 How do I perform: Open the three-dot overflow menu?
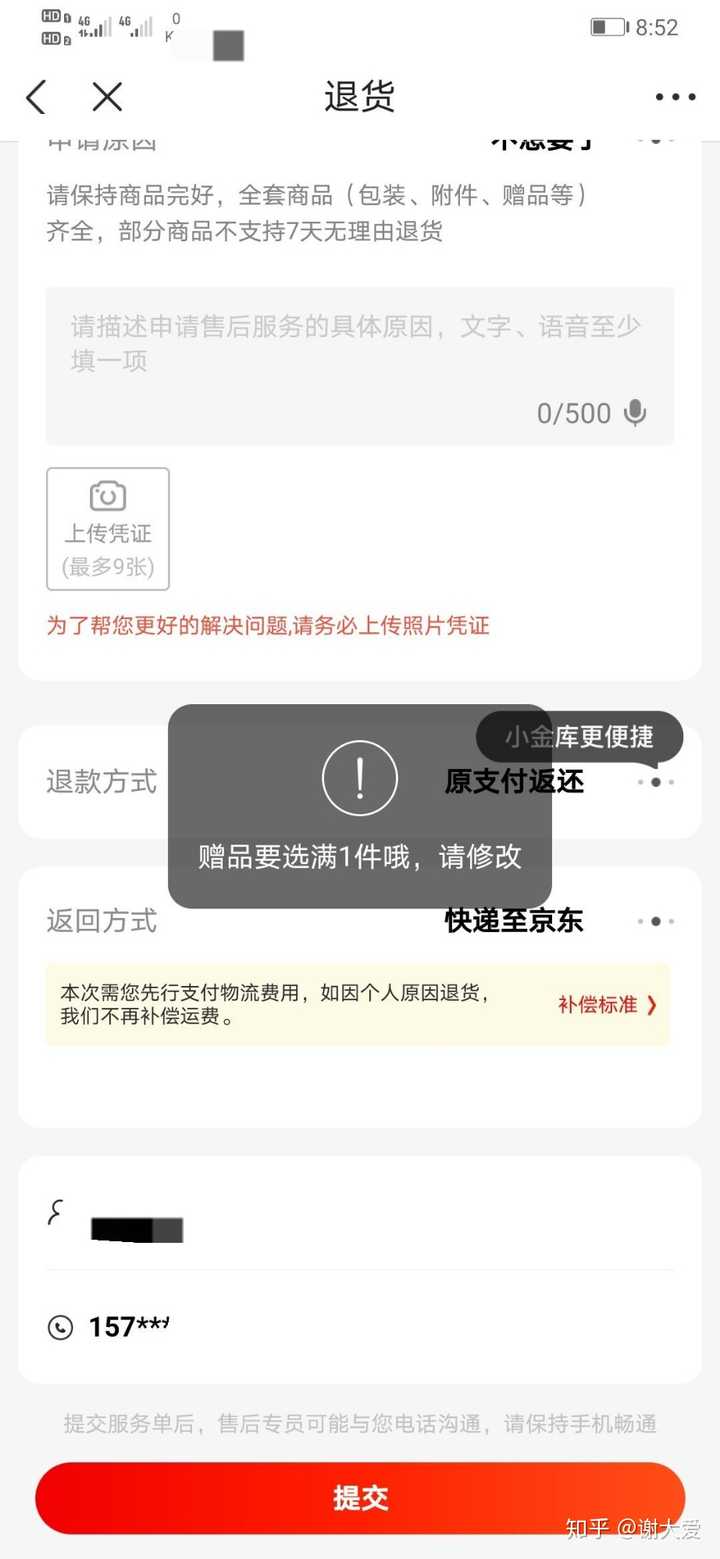pos(675,97)
